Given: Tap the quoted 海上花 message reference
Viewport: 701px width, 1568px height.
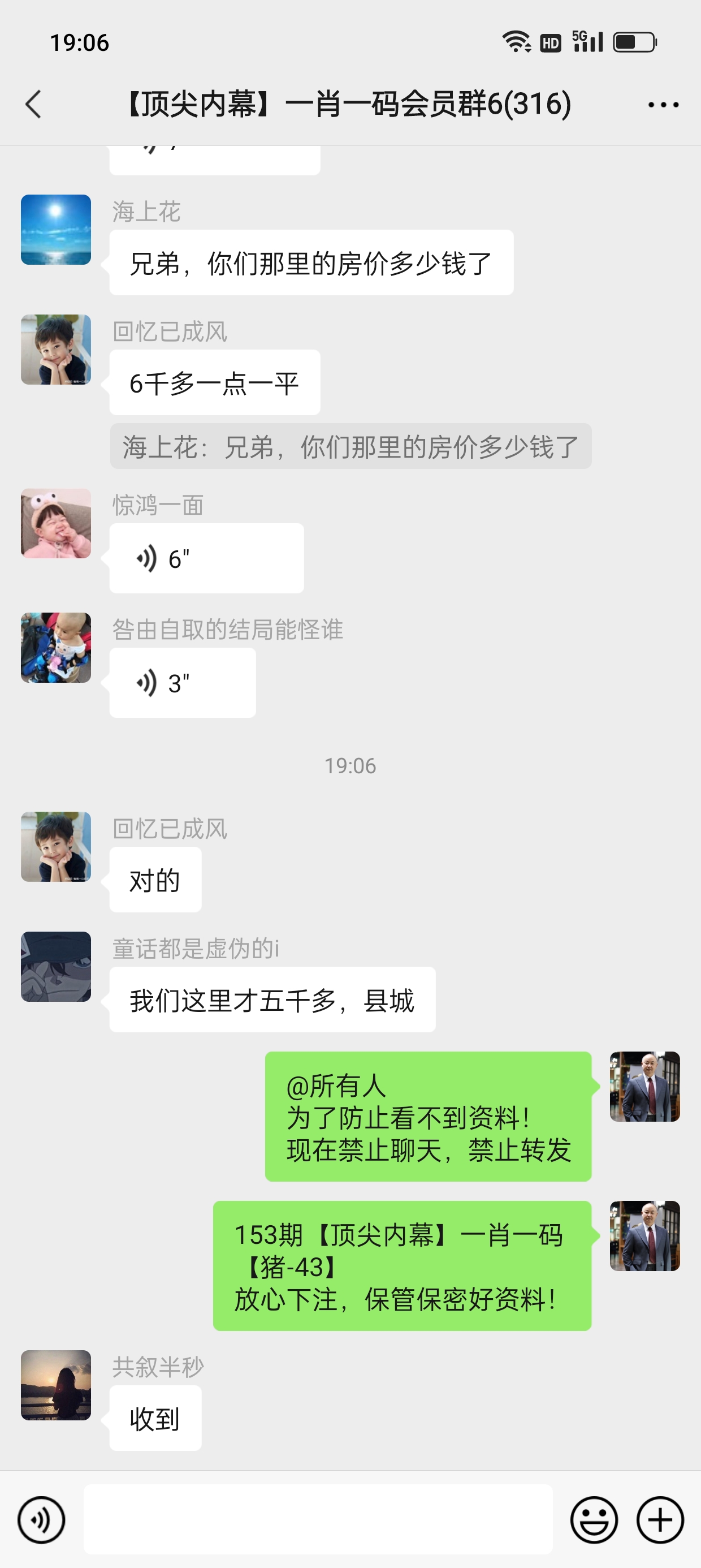Looking at the screenshot, I should (x=350, y=446).
